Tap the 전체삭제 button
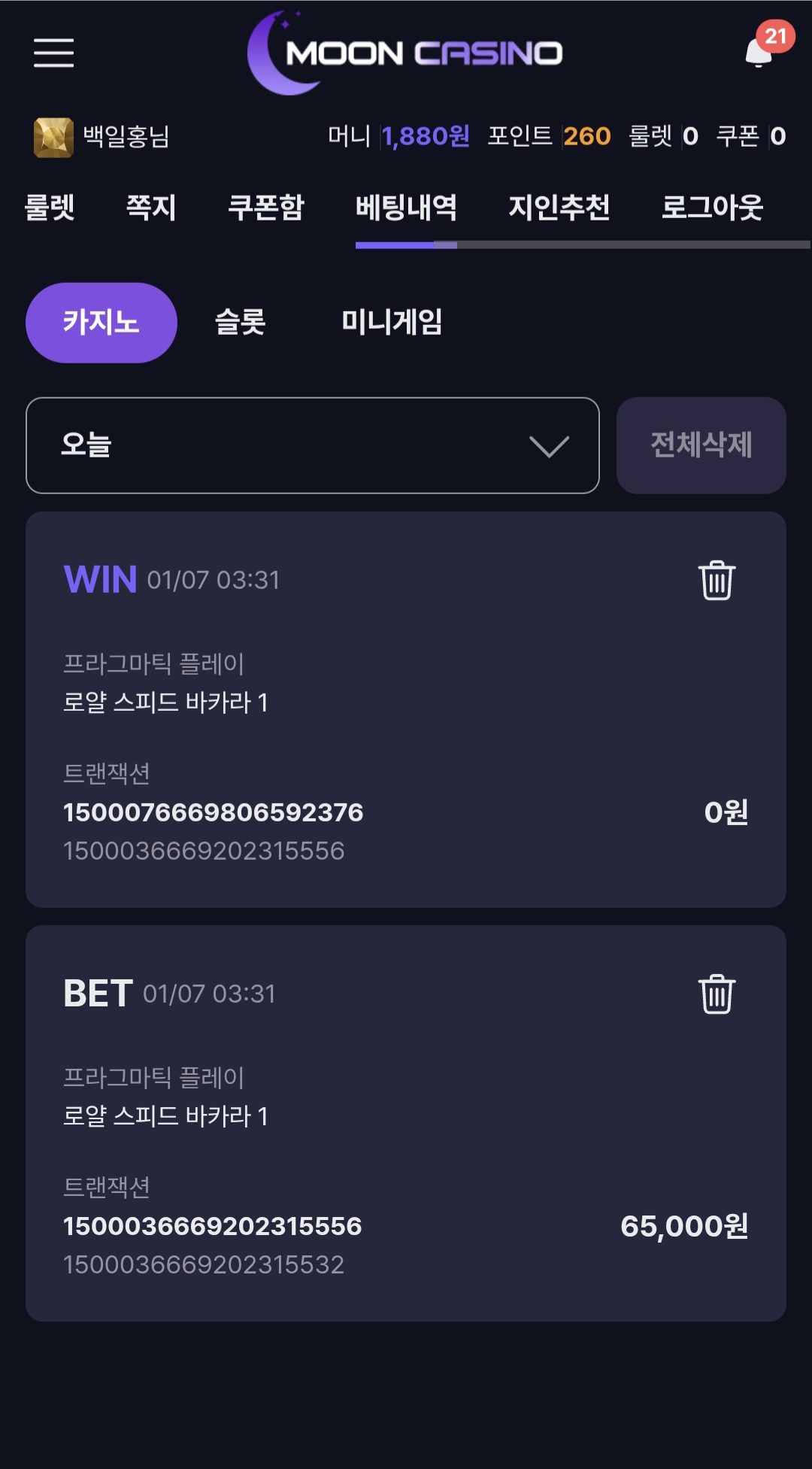Screen dimensions: 812x1469 [701, 445]
